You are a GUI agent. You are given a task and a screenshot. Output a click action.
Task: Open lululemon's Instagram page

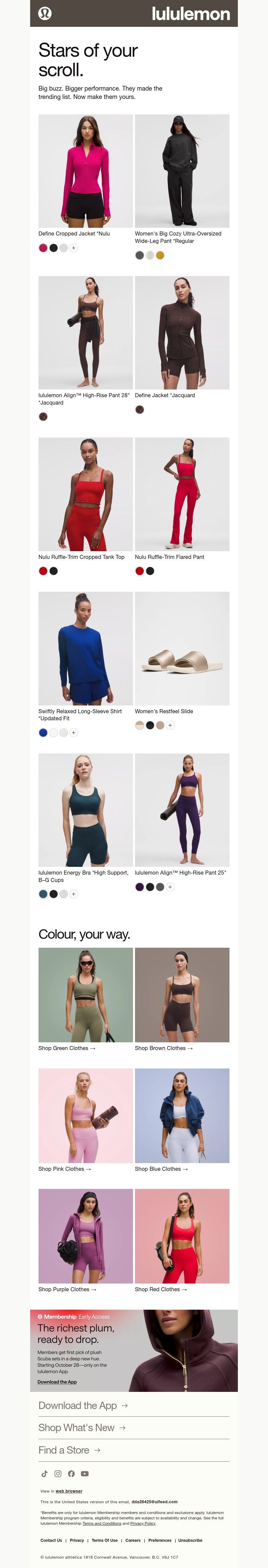click(58, 1474)
